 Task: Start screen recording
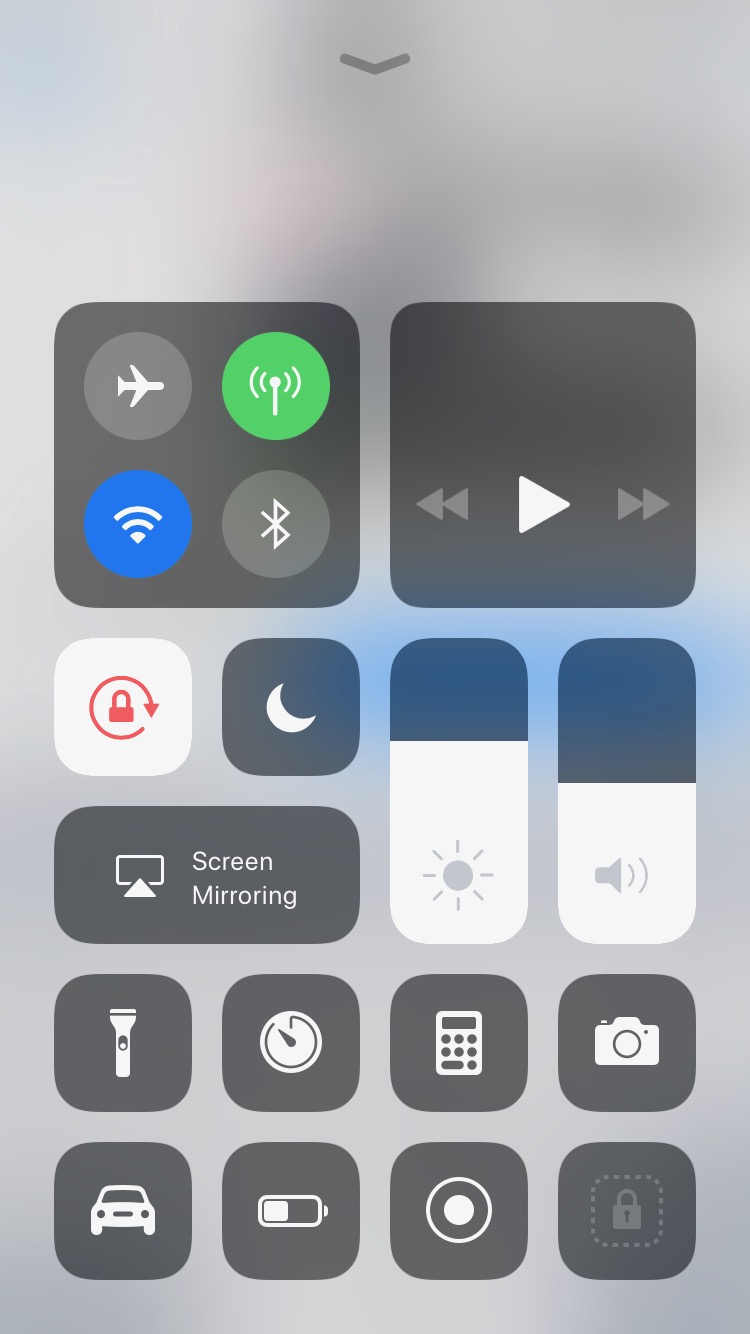pyautogui.click(x=459, y=1211)
